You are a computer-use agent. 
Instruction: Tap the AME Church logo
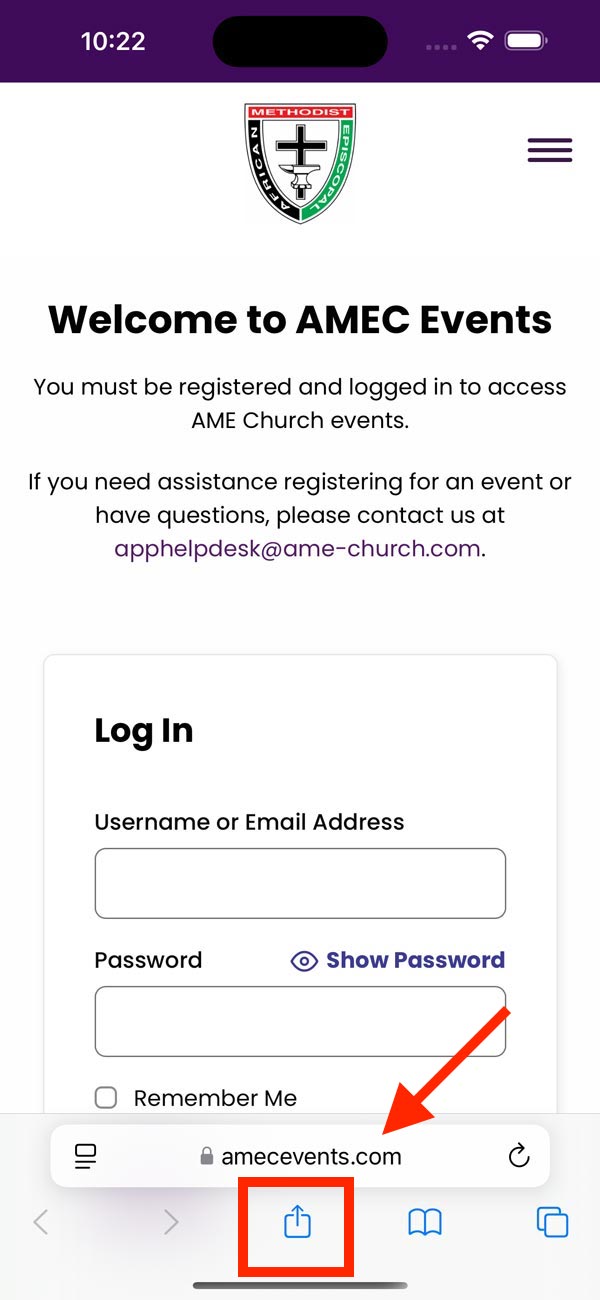tap(300, 162)
